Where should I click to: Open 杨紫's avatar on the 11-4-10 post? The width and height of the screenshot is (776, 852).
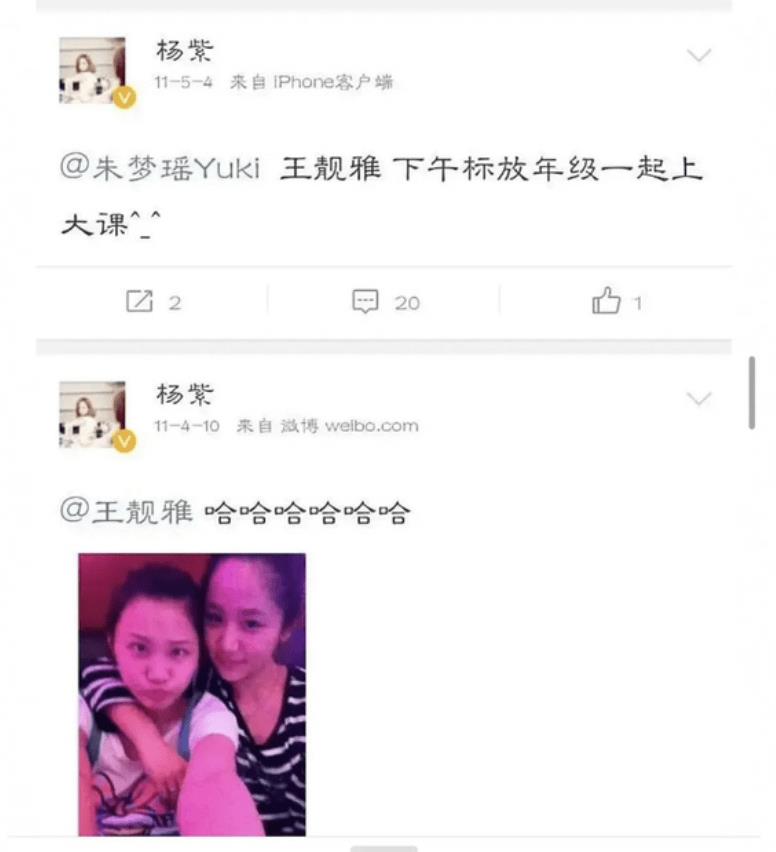93,414
